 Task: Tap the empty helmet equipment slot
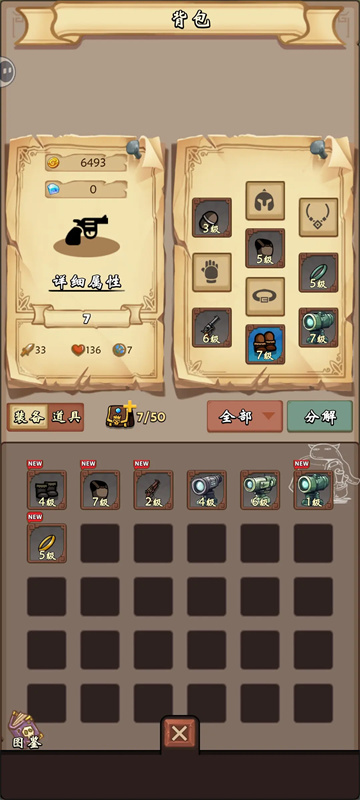(265, 201)
